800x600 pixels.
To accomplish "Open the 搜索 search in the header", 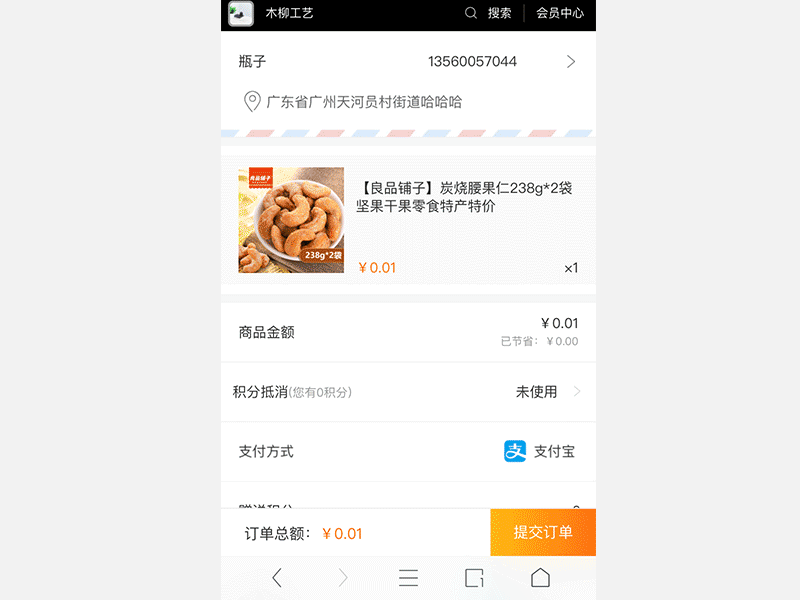I will coord(489,13).
